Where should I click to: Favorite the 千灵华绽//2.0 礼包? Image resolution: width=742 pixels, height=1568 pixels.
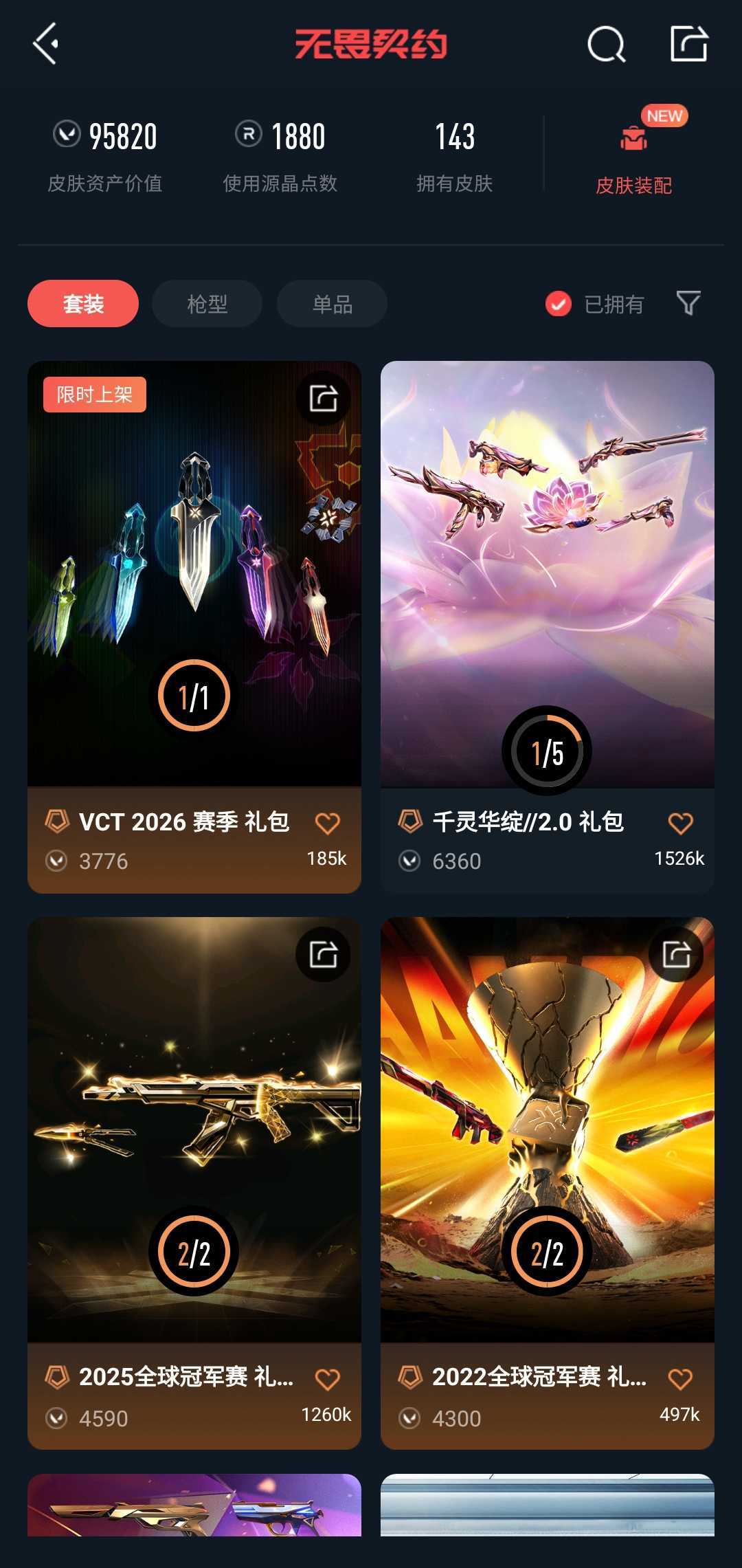[682, 823]
